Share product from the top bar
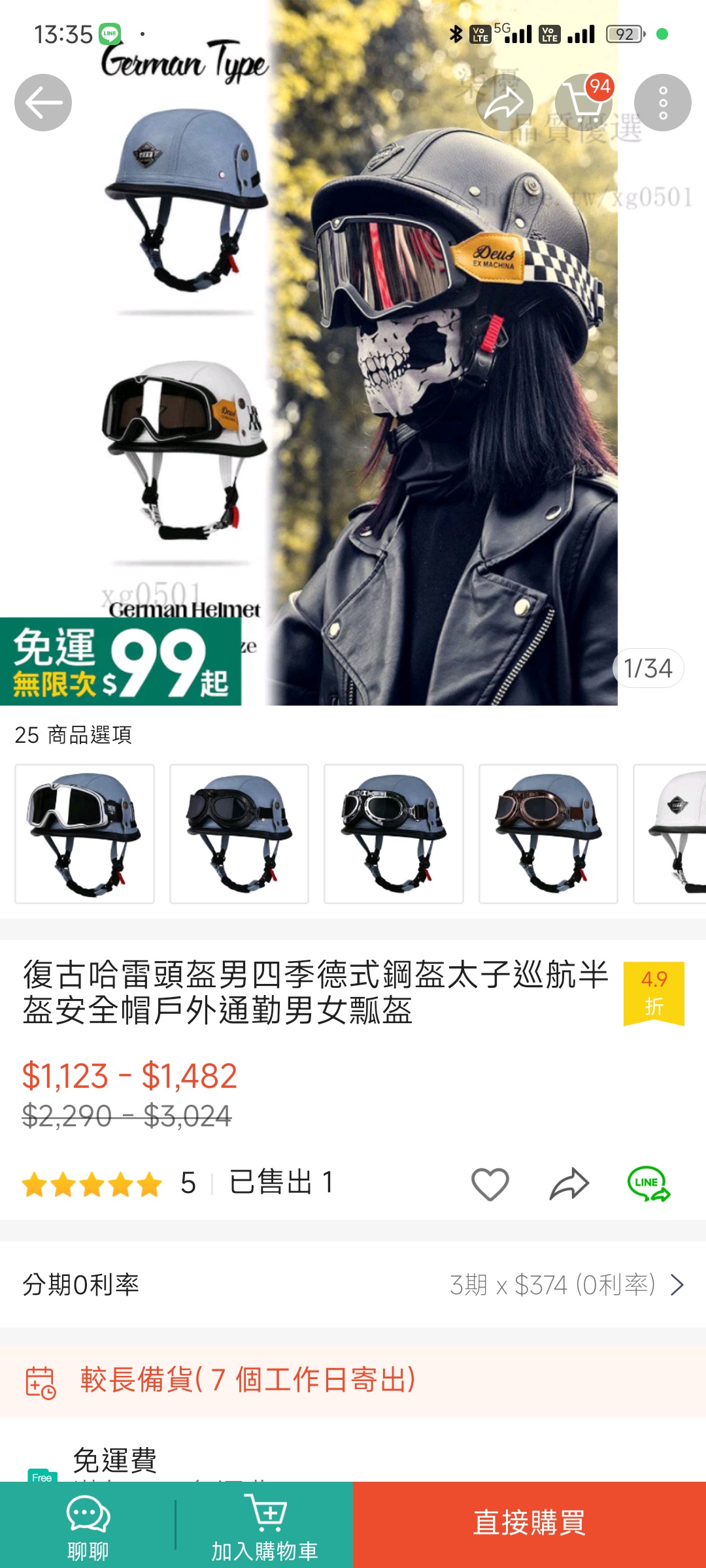This screenshot has height=1568, width=706. click(504, 103)
